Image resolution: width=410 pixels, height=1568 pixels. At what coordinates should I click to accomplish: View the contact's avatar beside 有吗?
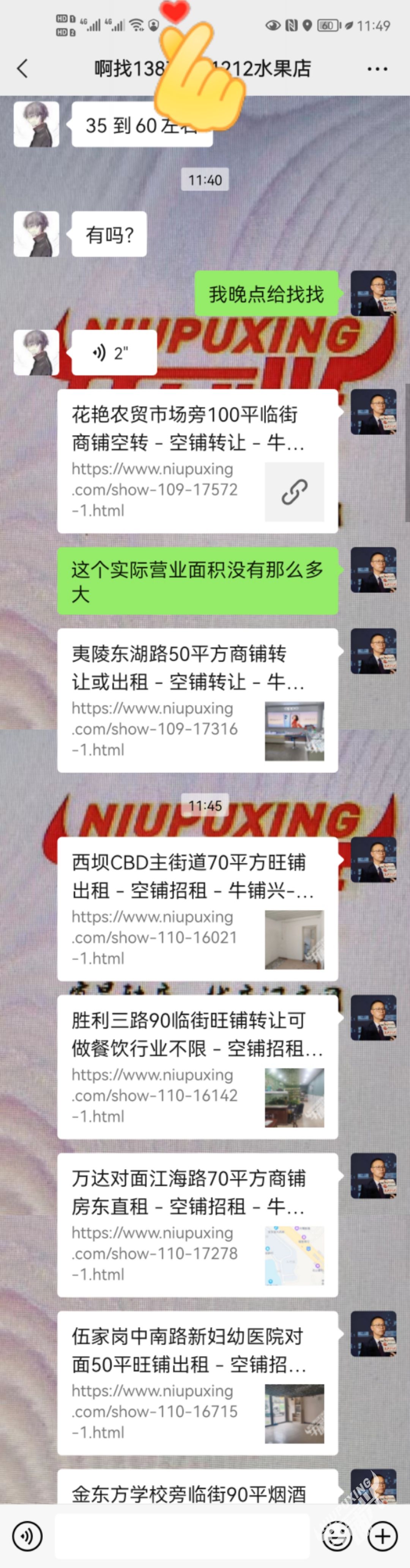[36, 234]
